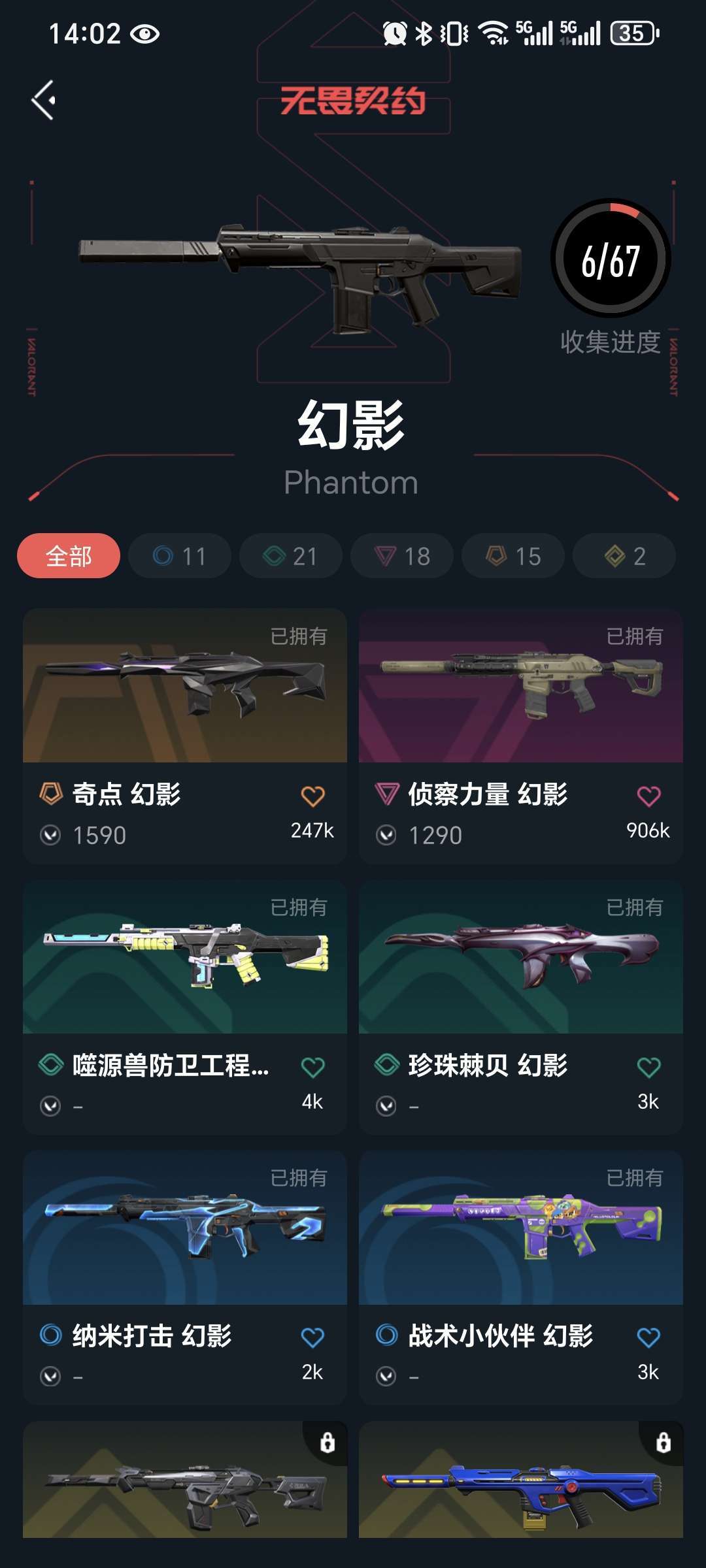Open the 纳米打击 幻影 skin card

pyautogui.click(x=185, y=1278)
